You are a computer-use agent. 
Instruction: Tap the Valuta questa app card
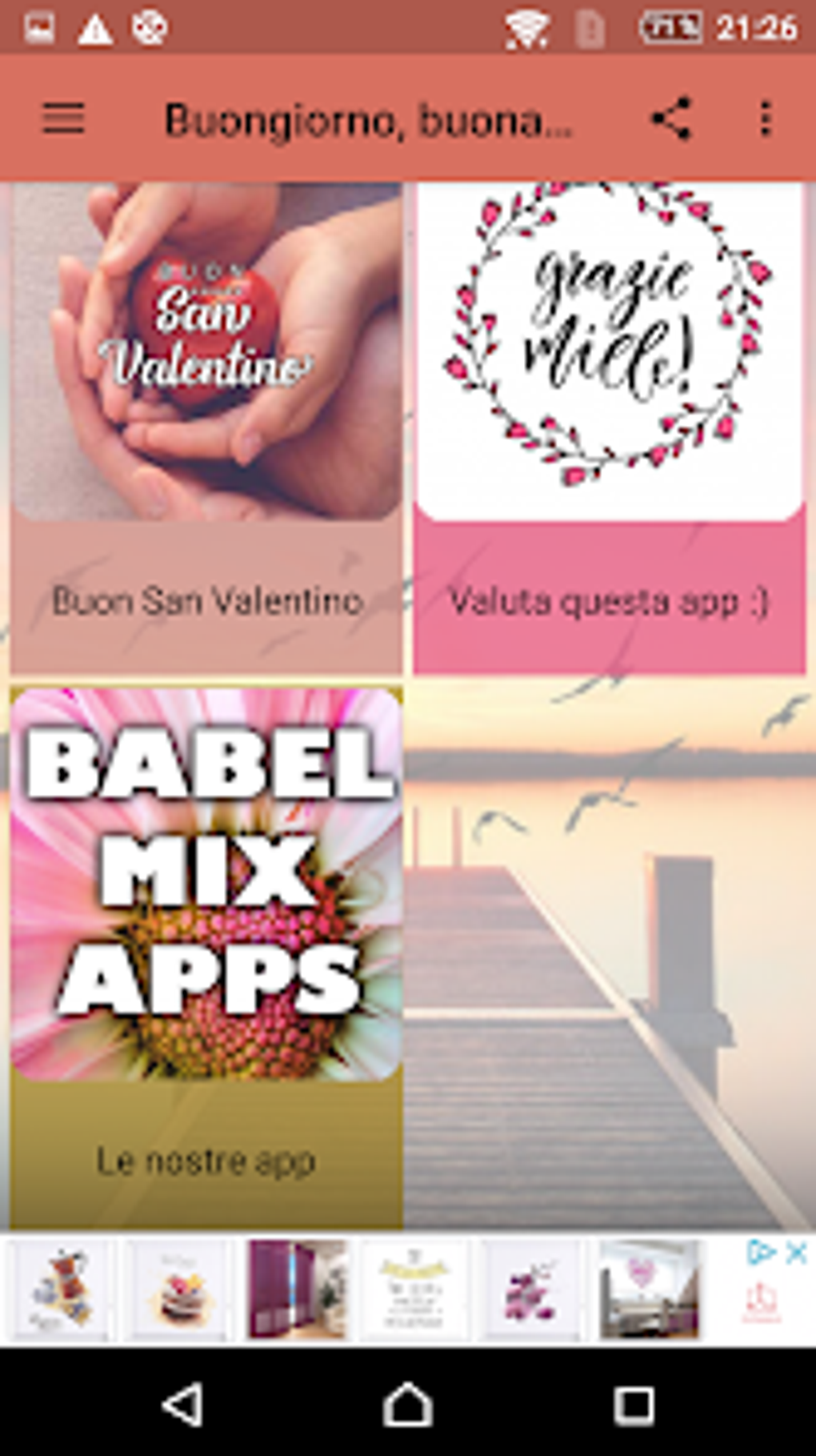click(x=610, y=428)
